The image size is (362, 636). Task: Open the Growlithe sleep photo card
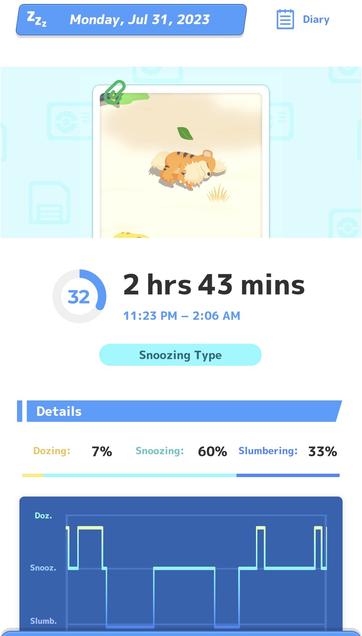pyautogui.click(x=181, y=161)
